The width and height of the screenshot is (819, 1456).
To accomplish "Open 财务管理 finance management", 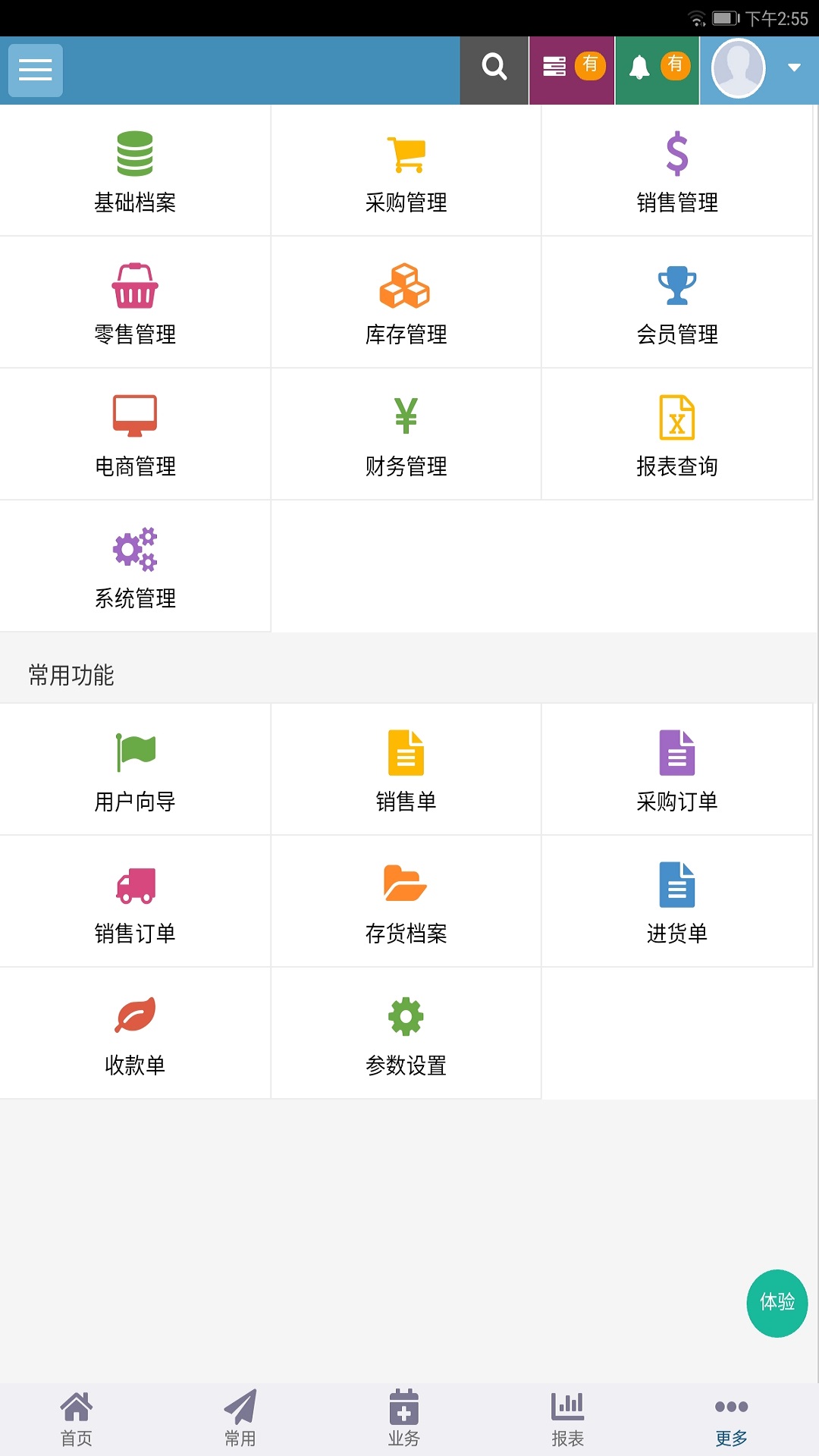I will pyautogui.click(x=406, y=434).
